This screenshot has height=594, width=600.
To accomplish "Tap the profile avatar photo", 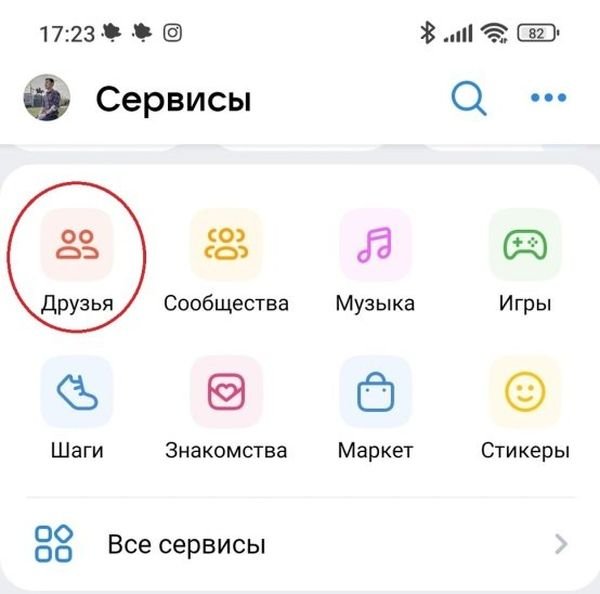I will click(x=46, y=98).
